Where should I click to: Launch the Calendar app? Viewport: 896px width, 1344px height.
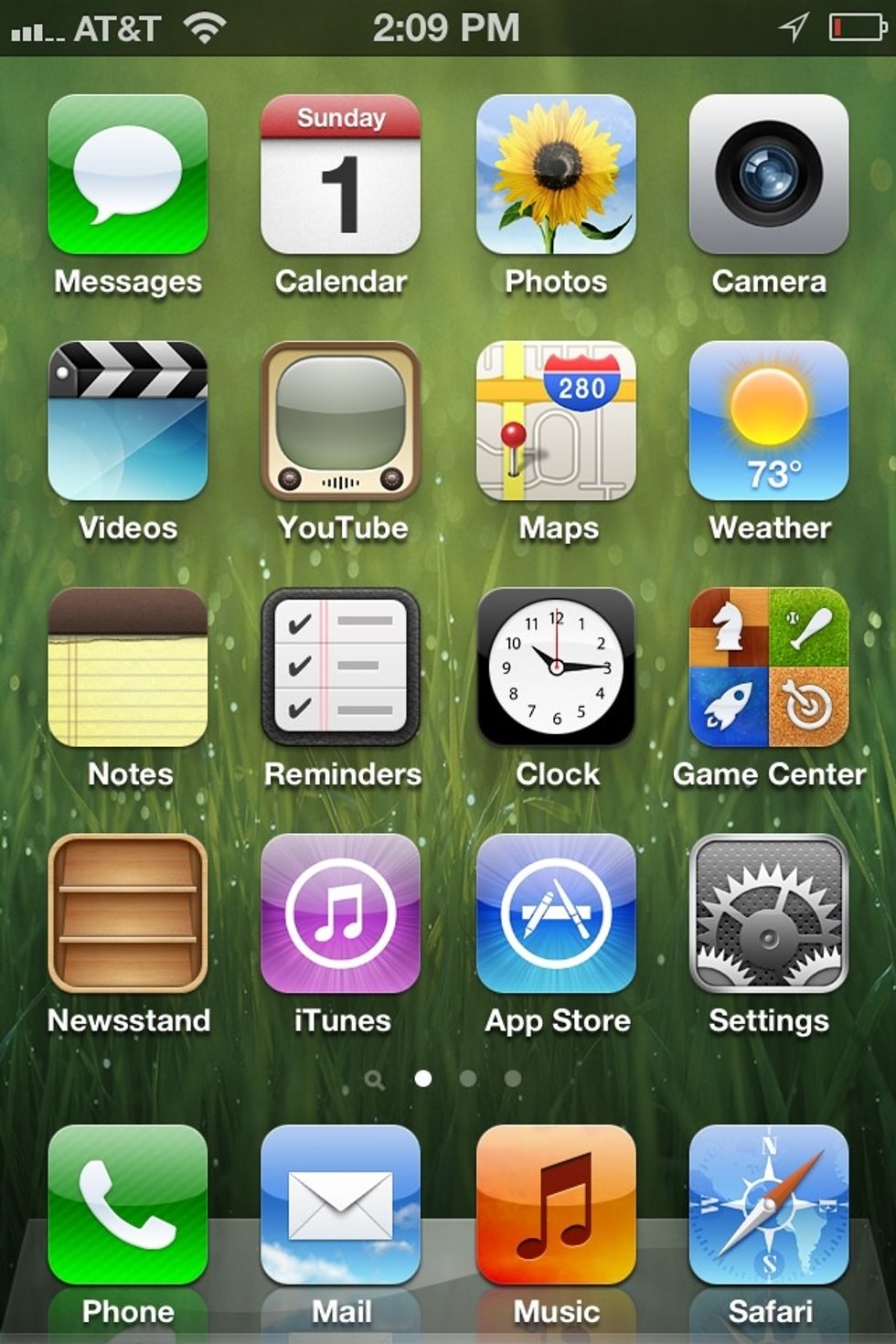coord(341,175)
